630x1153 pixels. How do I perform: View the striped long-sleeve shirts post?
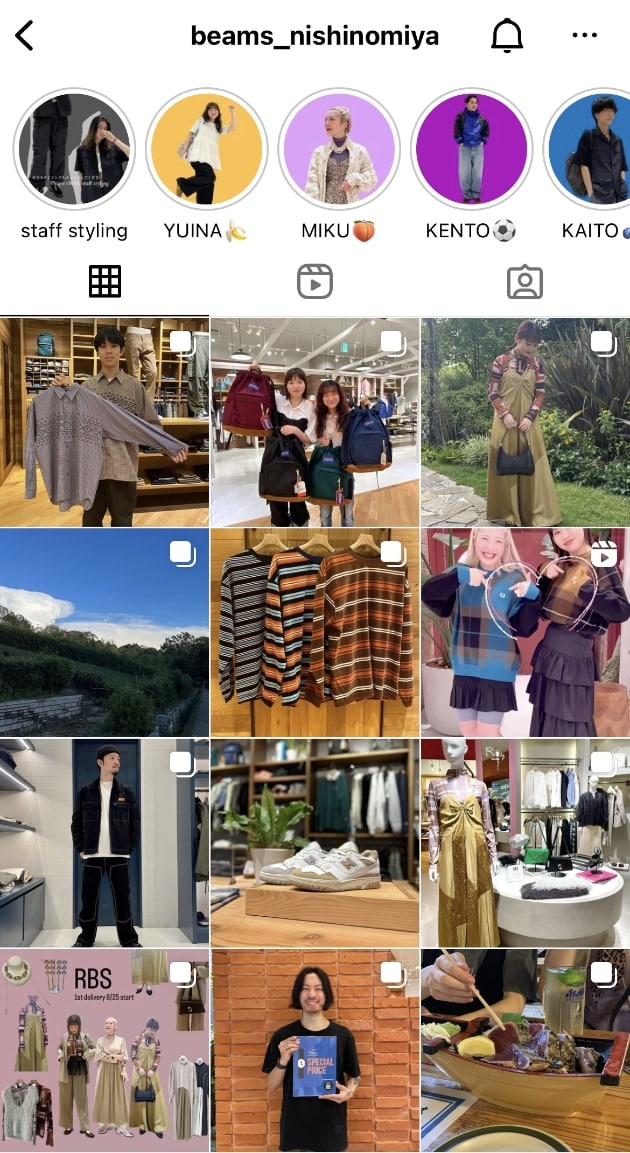point(315,632)
